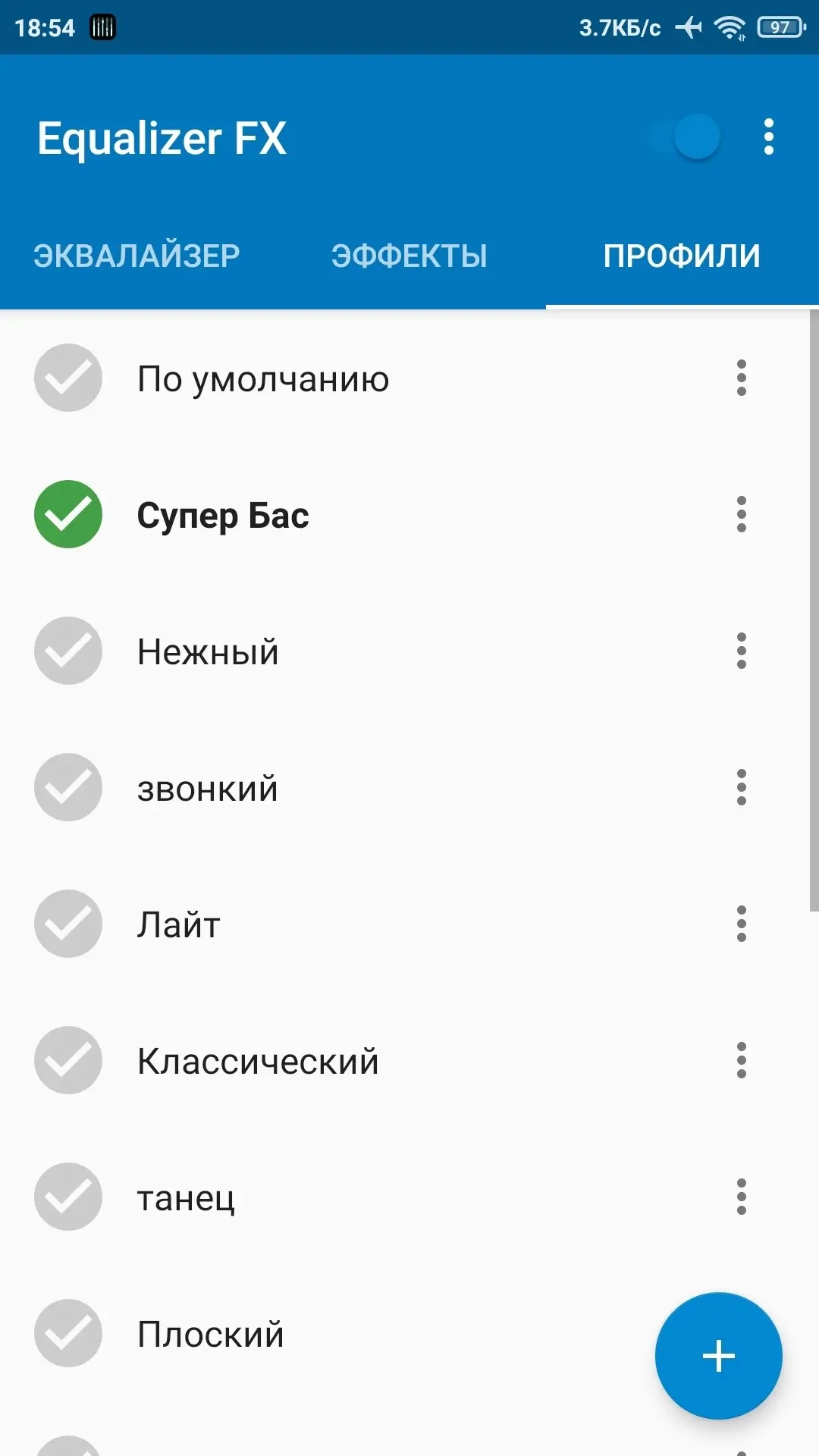Open options for Супер Бас profile

[x=742, y=514]
